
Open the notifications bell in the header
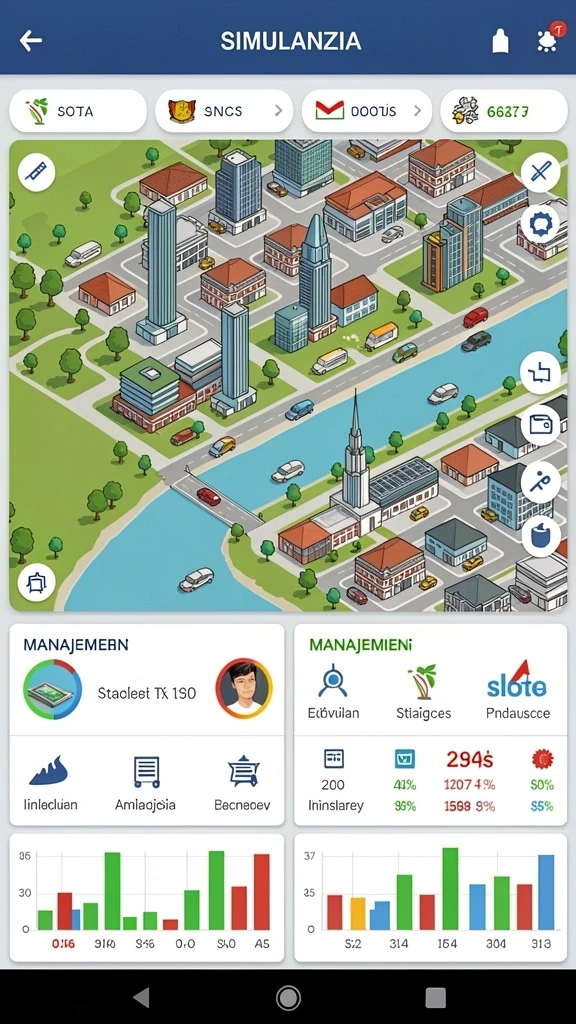(500, 40)
